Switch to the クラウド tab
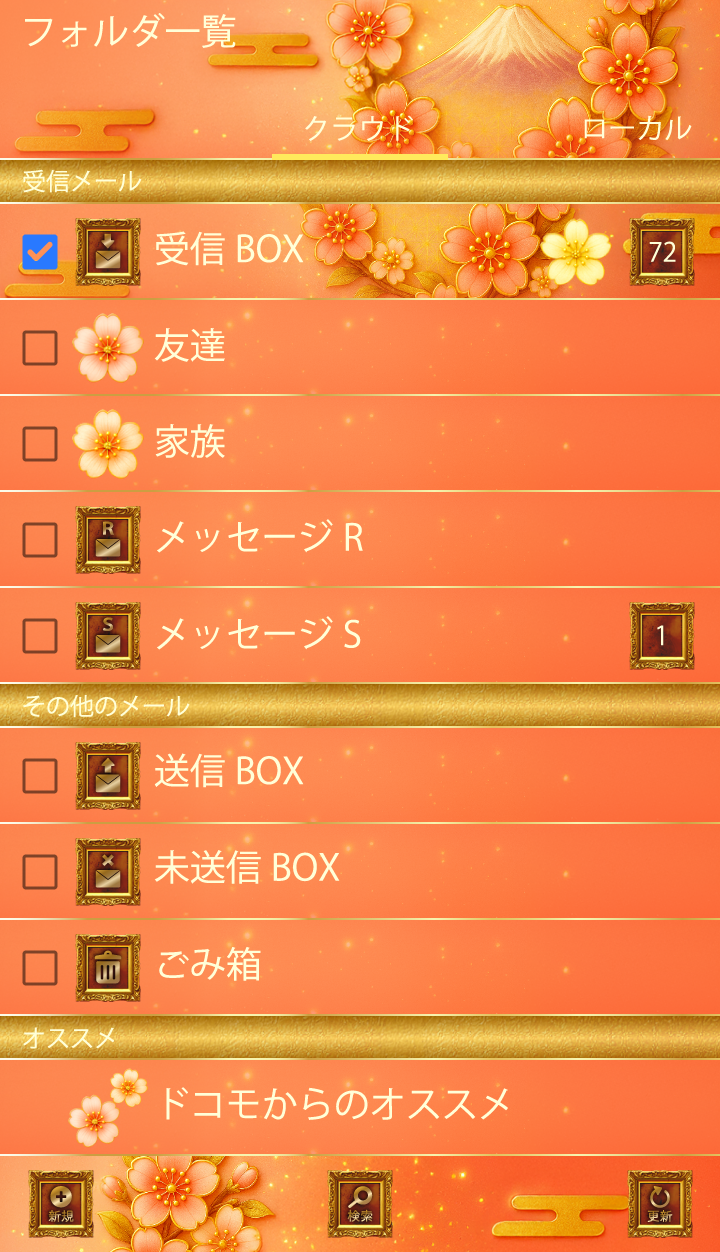720x1252 pixels. coord(358,128)
